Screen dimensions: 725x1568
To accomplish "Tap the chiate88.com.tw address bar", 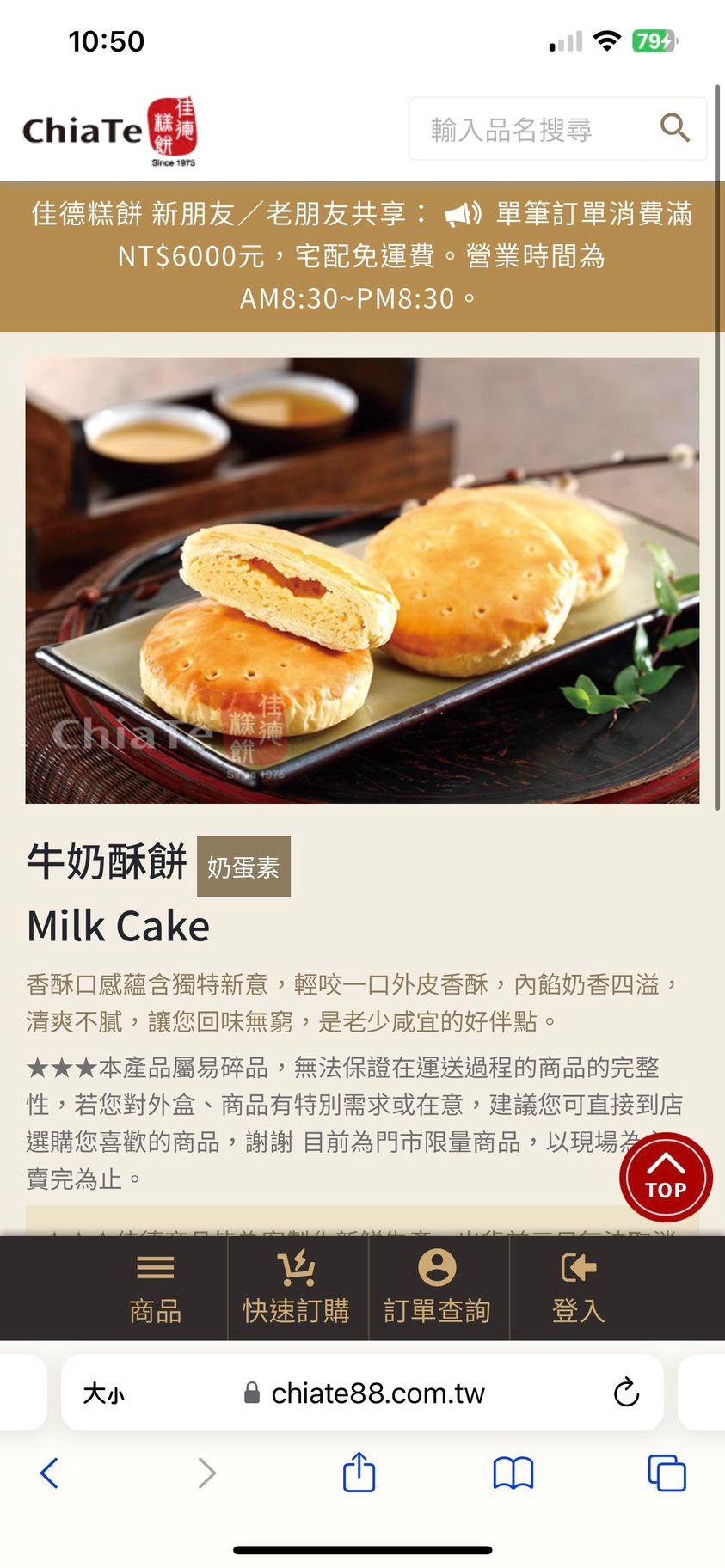I will (x=377, y=1393).
